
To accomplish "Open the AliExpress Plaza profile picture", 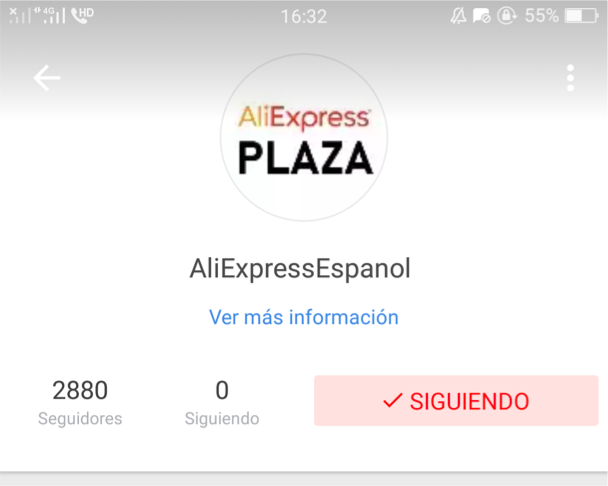I will click(304, 138).
